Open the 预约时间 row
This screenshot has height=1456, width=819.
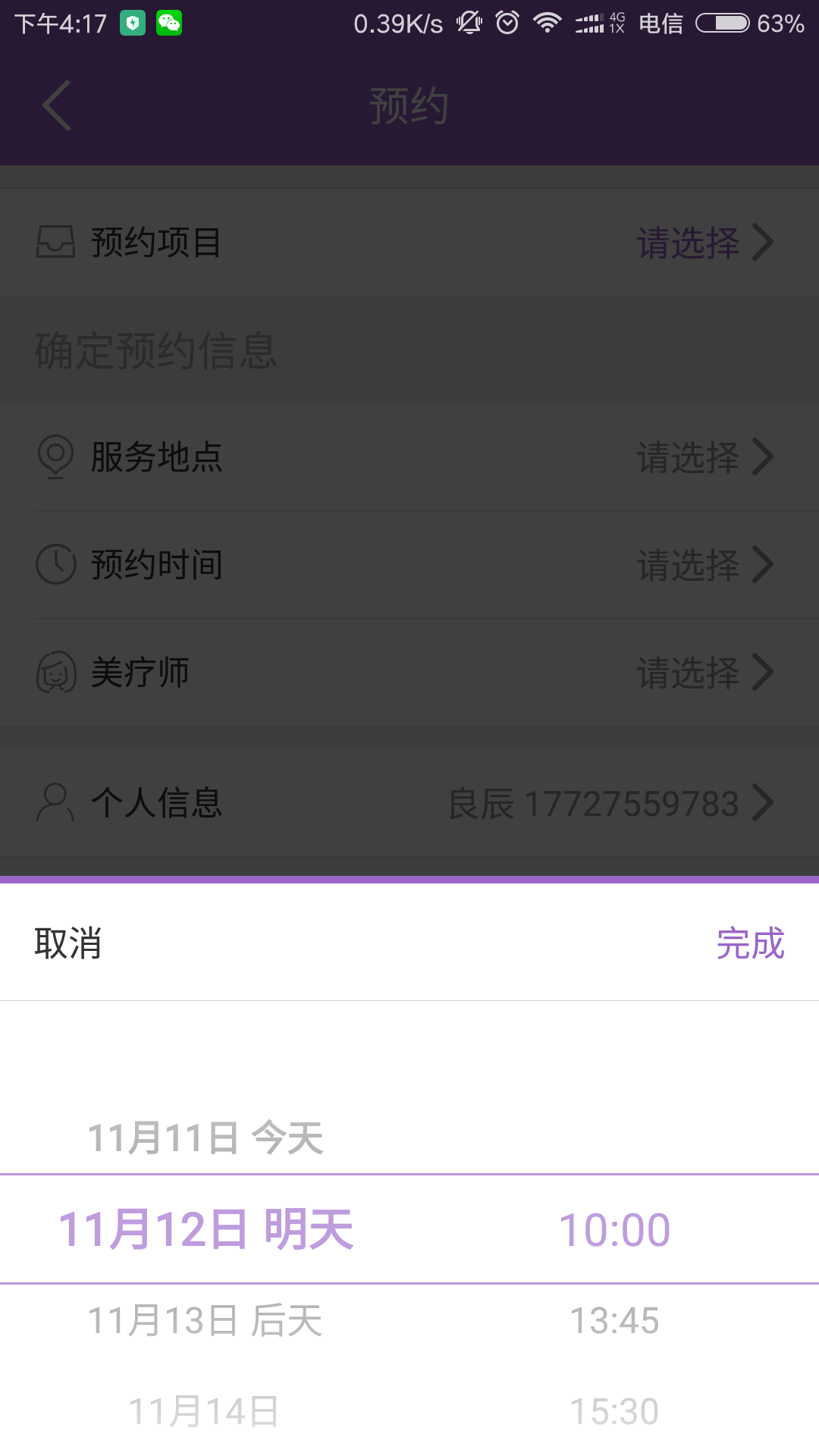coord(409,564)
